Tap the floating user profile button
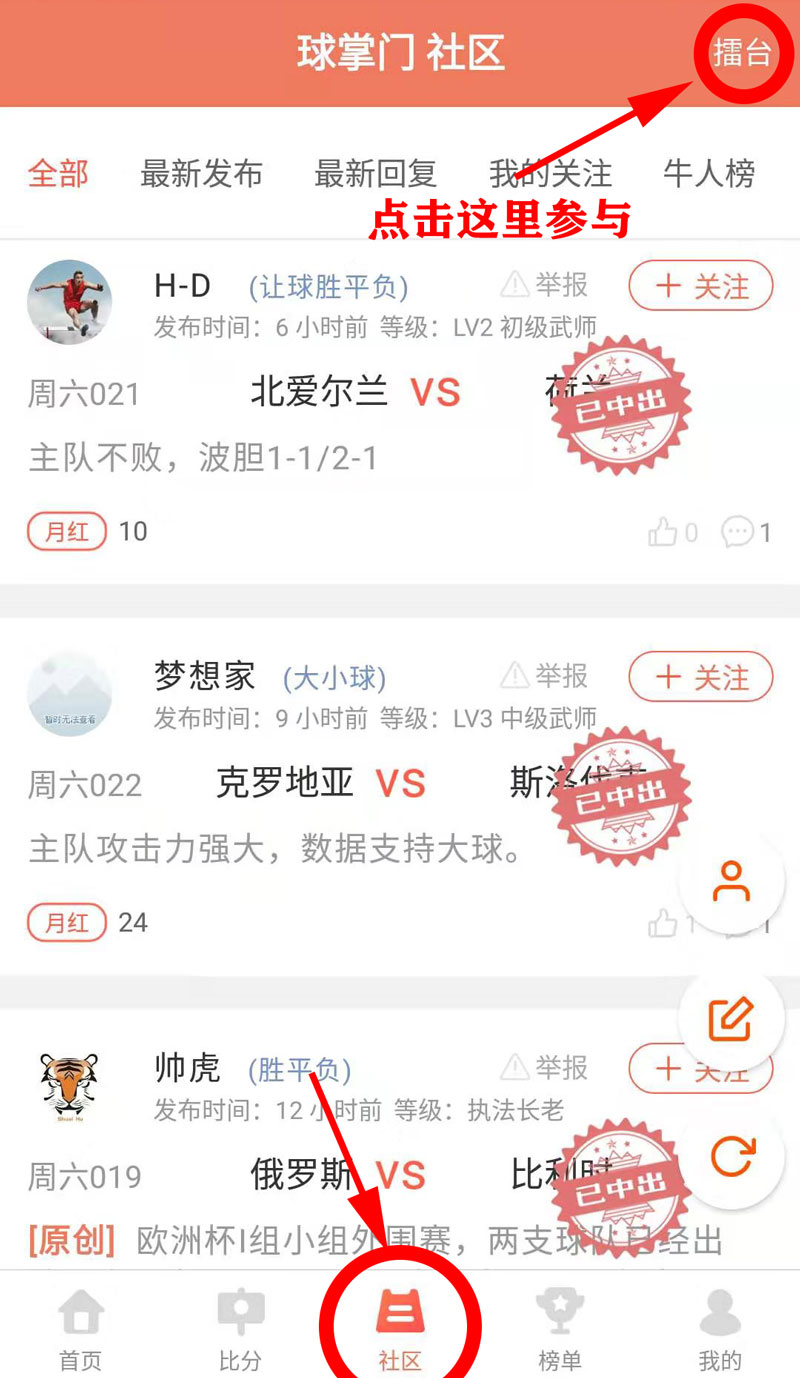The width and height of the screenshot is (800, 1378). [731, 882]
